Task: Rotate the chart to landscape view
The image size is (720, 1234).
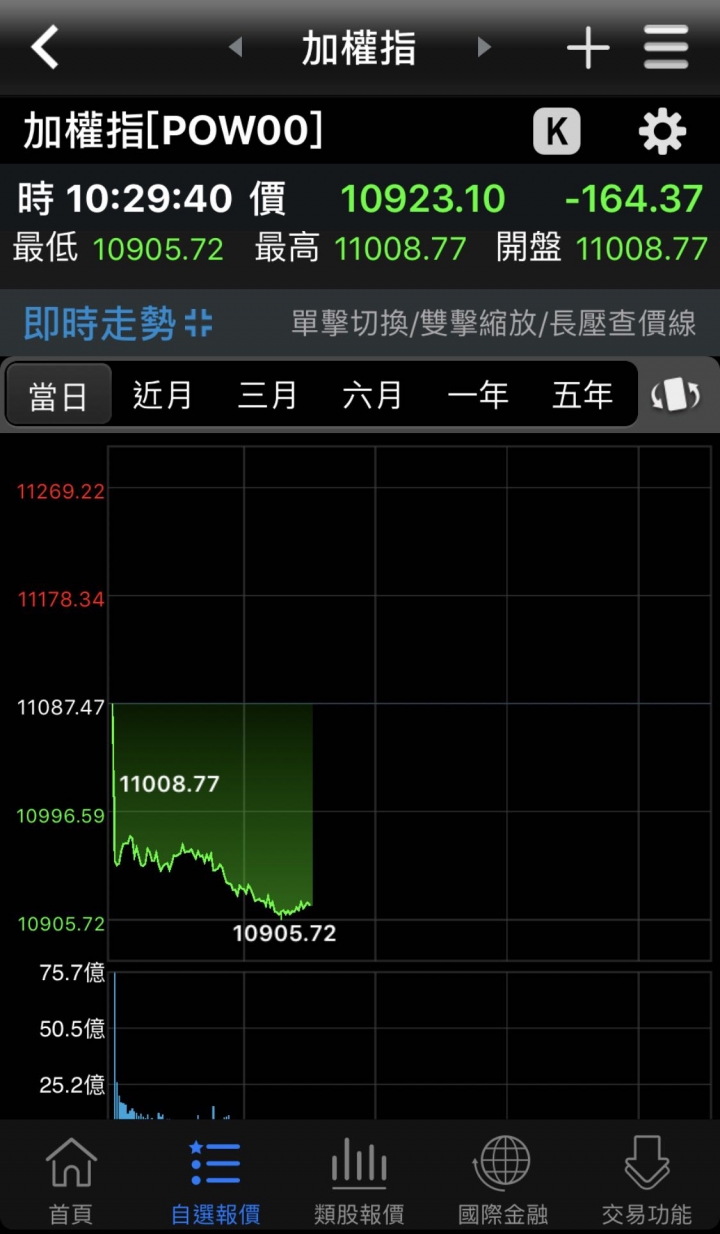Action: point(676,396)
